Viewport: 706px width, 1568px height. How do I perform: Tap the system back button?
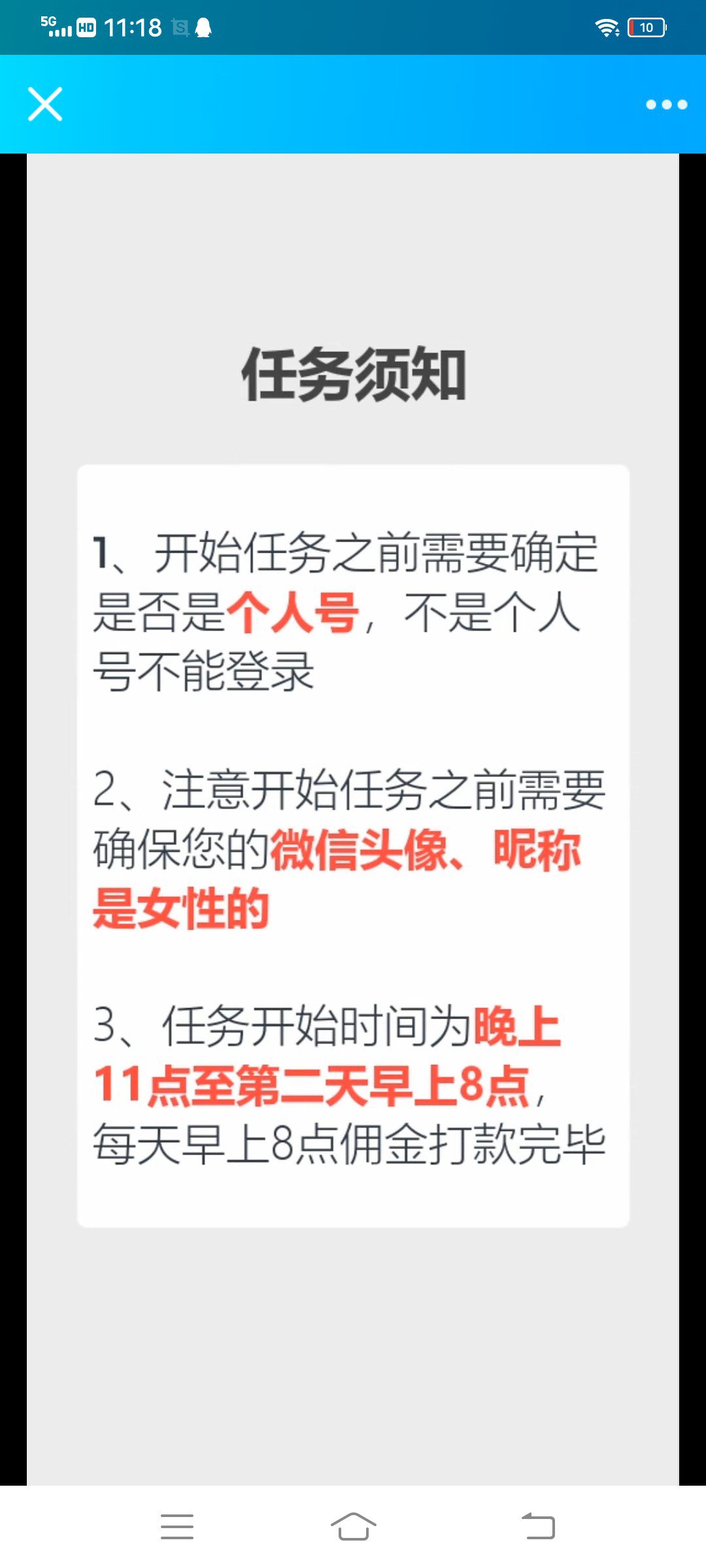[x=538, y=1527]
